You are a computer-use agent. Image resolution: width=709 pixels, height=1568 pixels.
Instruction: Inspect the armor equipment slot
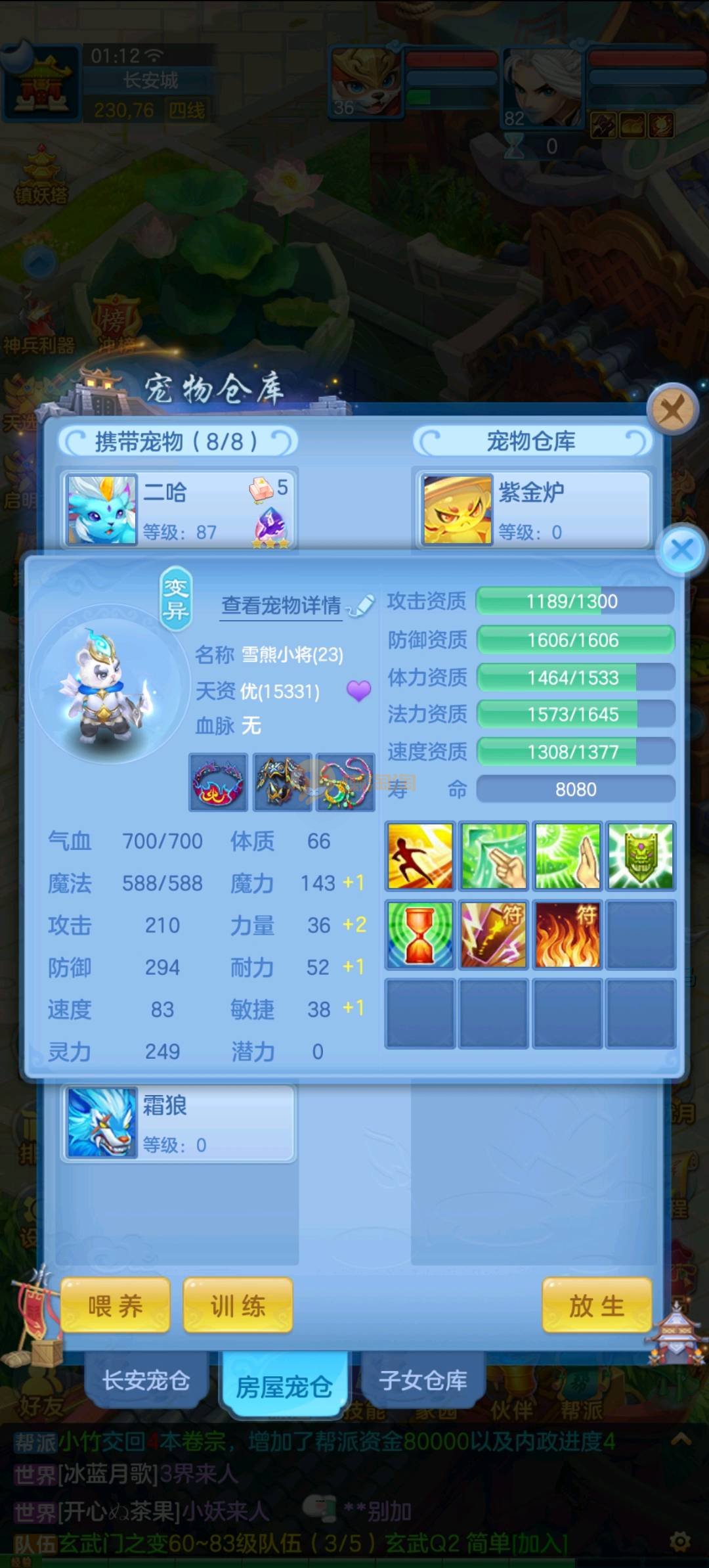pos(282,782)
